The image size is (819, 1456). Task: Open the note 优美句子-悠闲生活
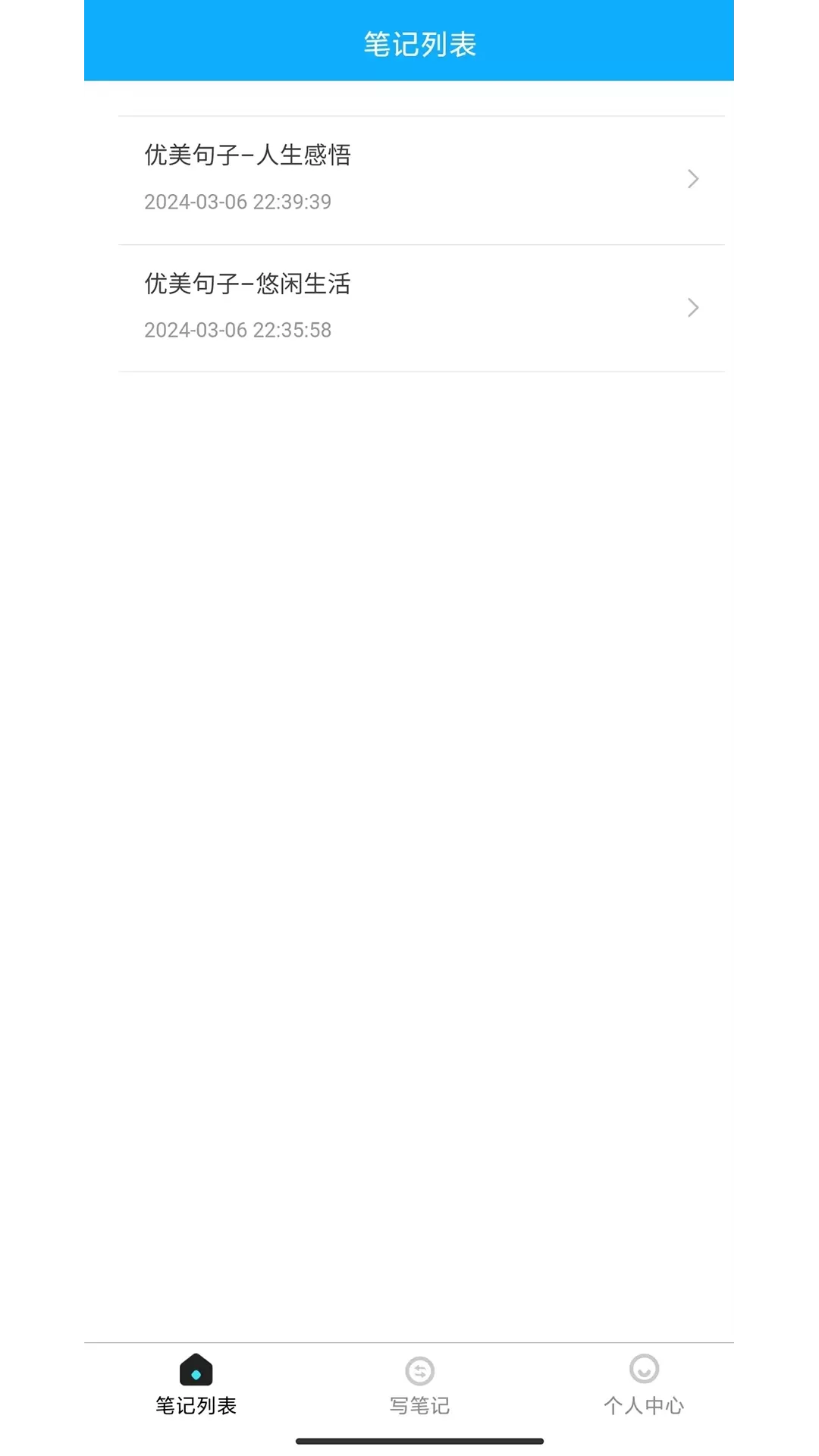pos(422,309)
